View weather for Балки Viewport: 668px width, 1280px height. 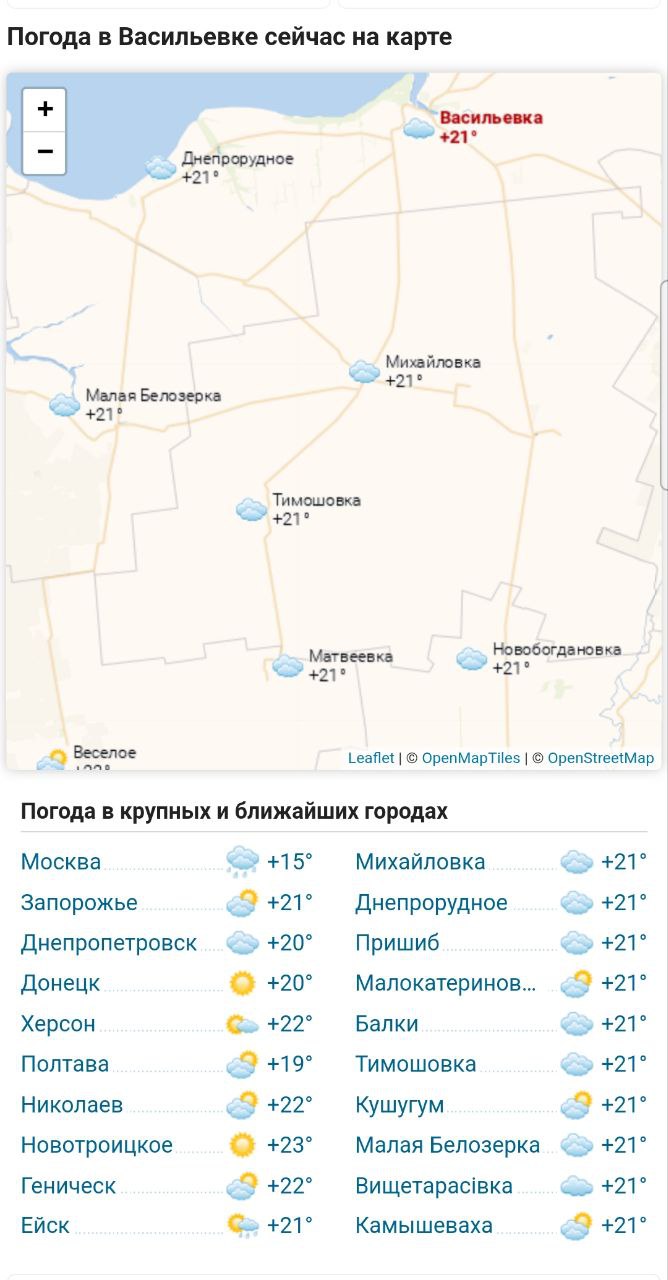tap(387, 1024)
